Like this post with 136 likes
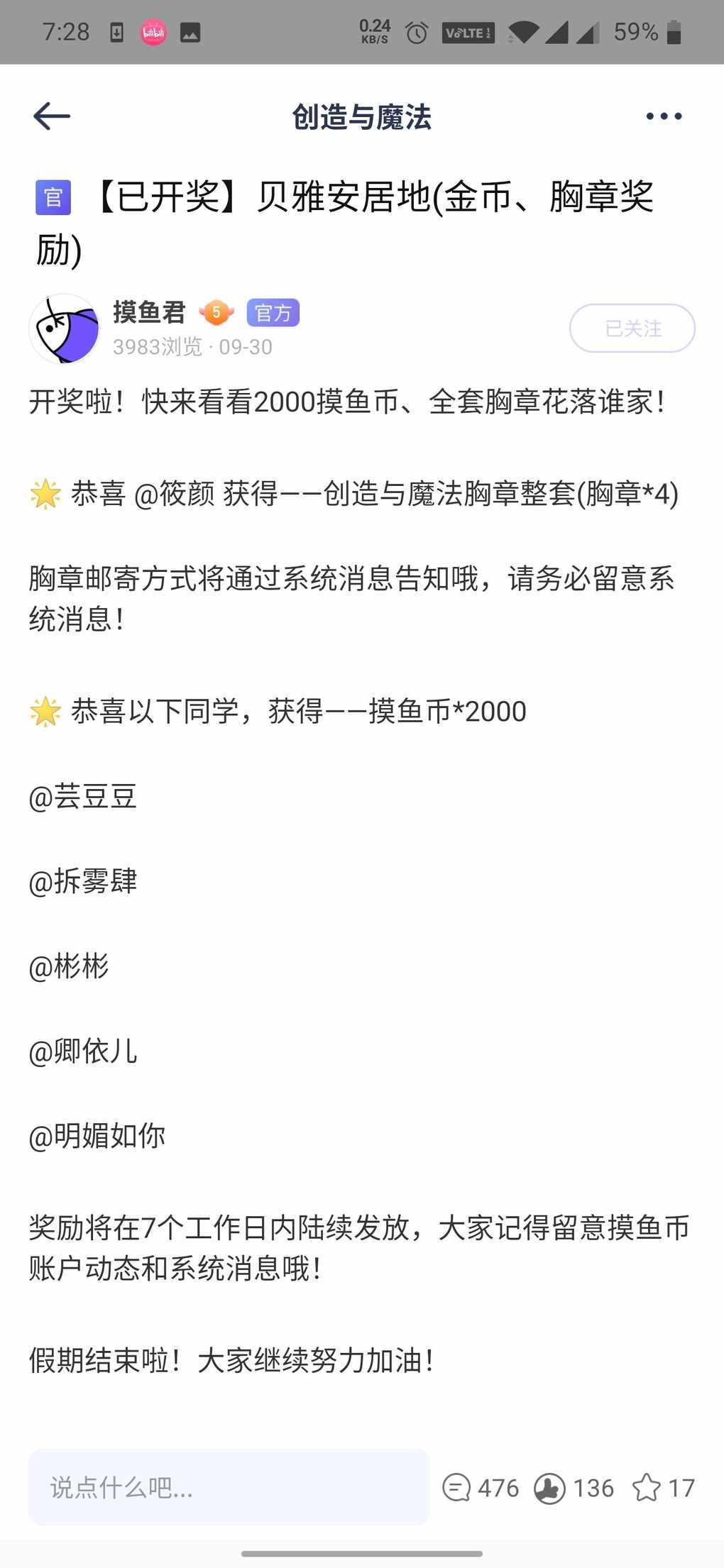The height and width of the screenshot is (1568, 724). pyautogui.click(x=574, y=1488)
